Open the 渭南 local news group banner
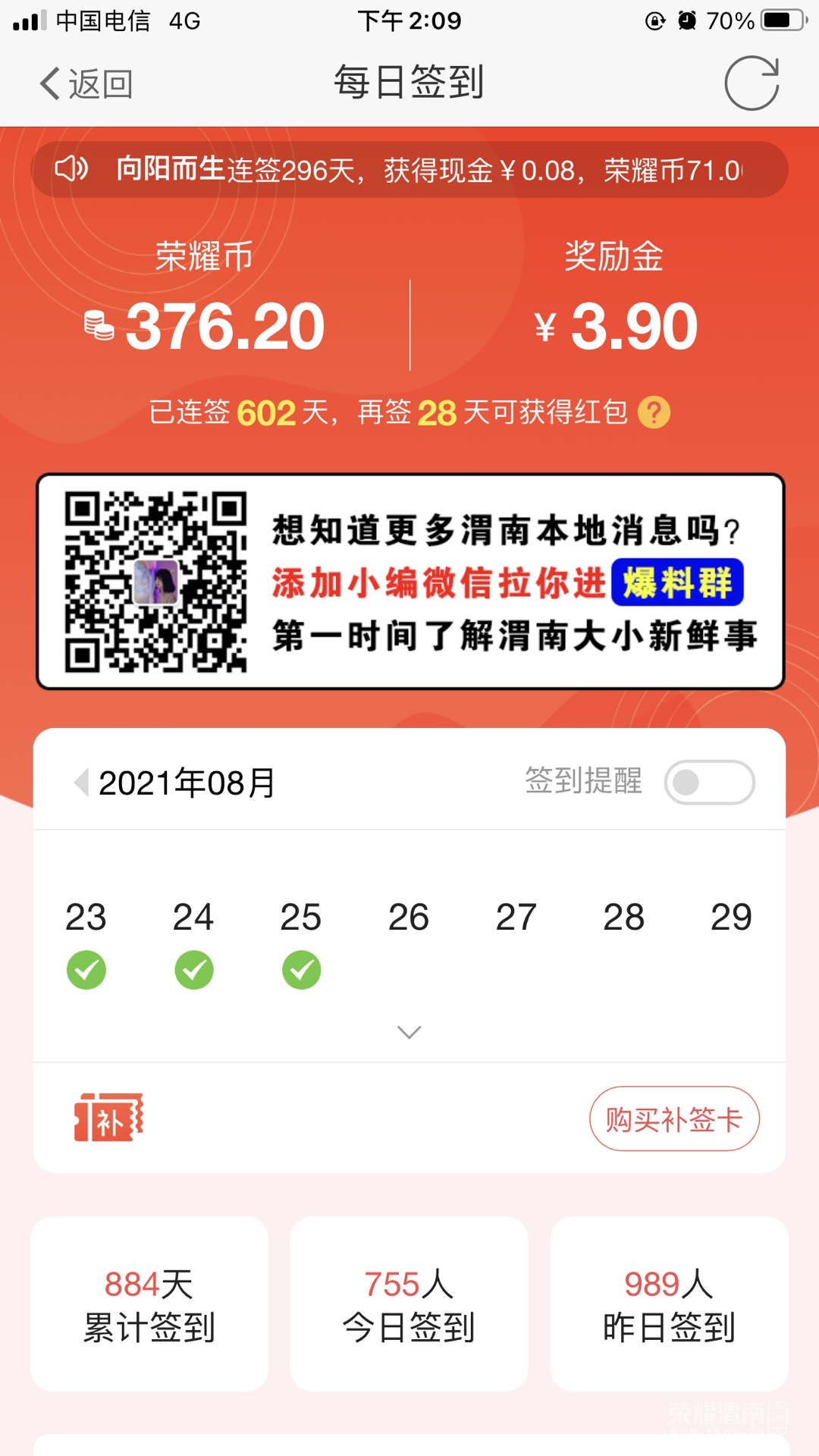The image size is (819, 1456). 410,582
